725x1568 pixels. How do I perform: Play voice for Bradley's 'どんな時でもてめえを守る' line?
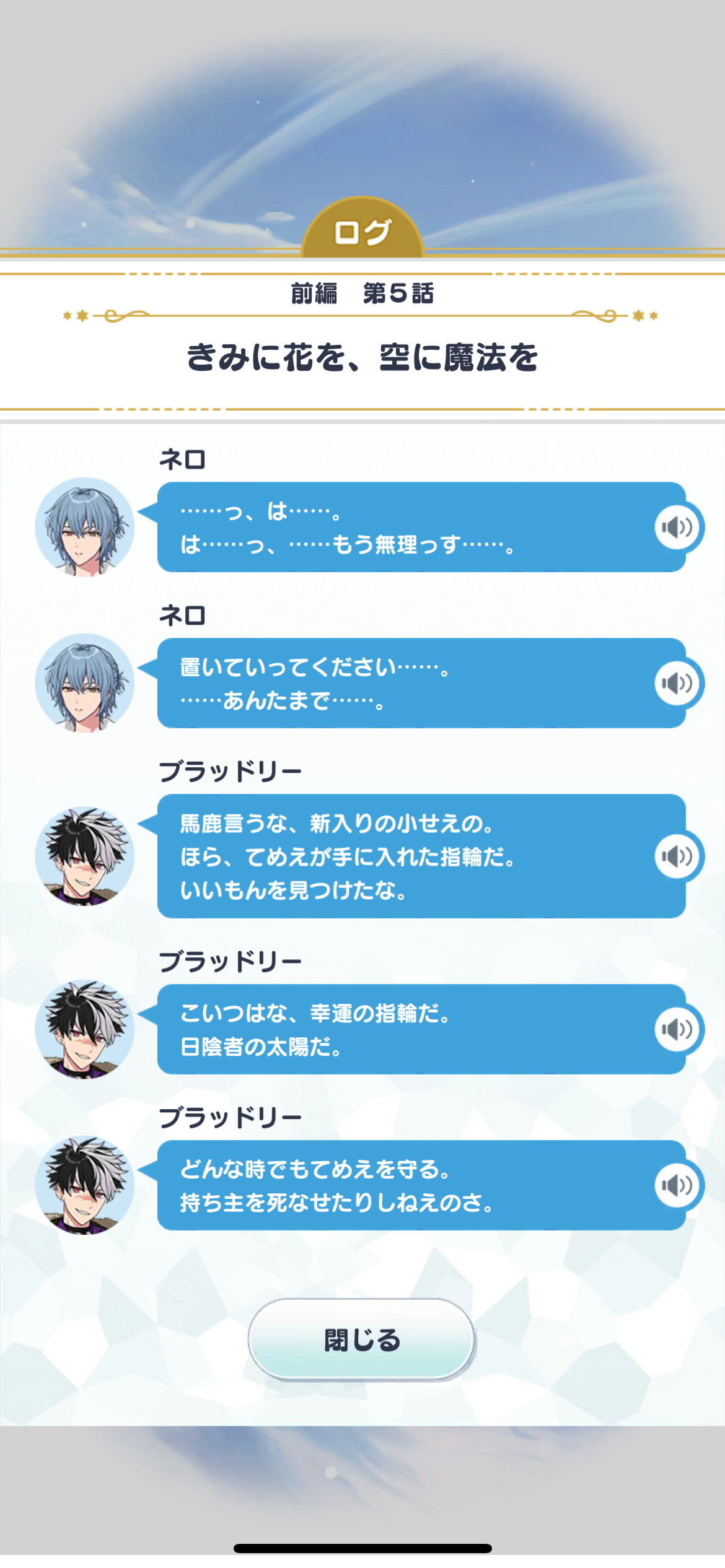[677, 1185]
